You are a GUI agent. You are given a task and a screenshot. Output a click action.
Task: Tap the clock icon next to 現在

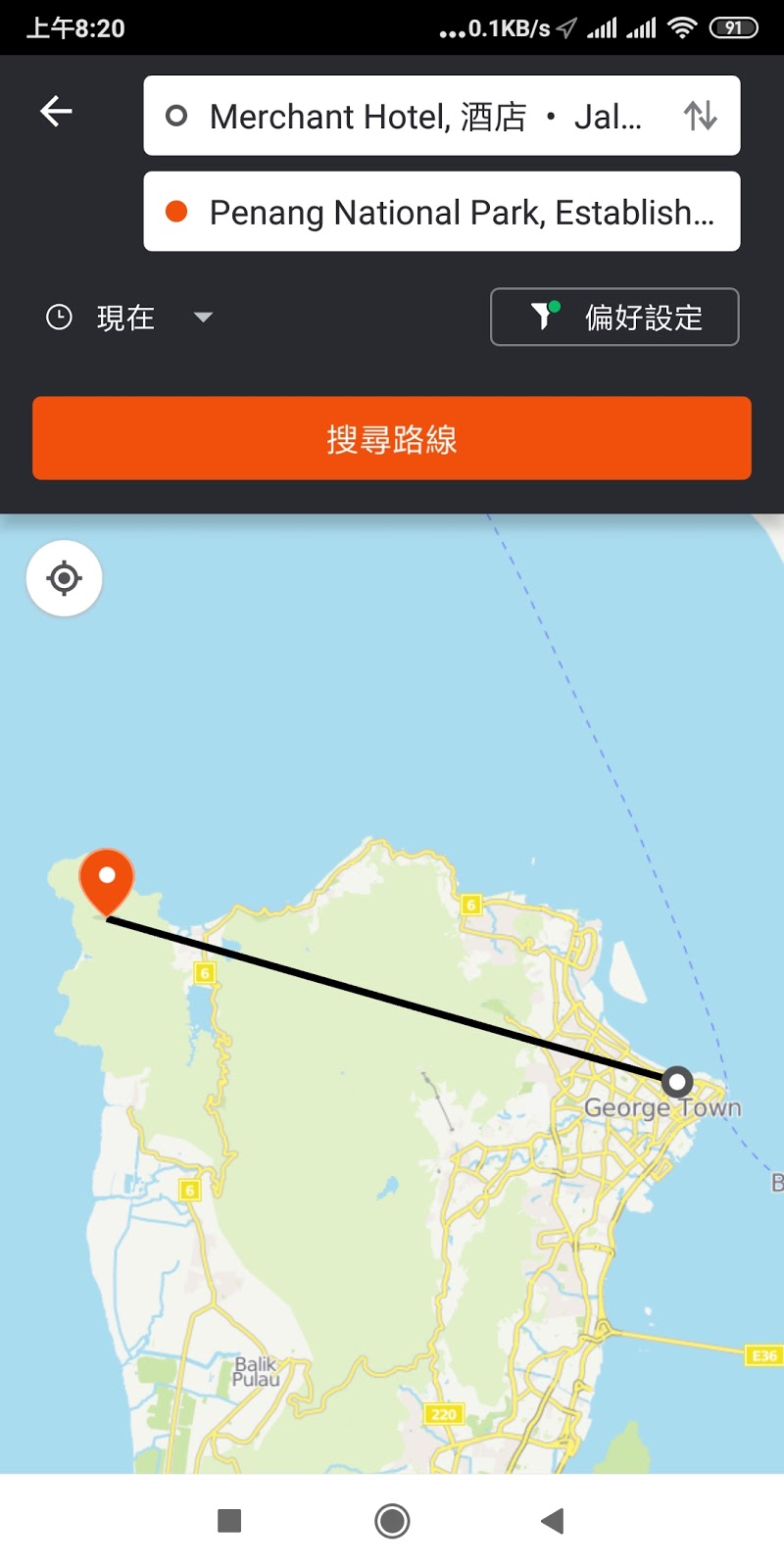[x=59, y=317]
